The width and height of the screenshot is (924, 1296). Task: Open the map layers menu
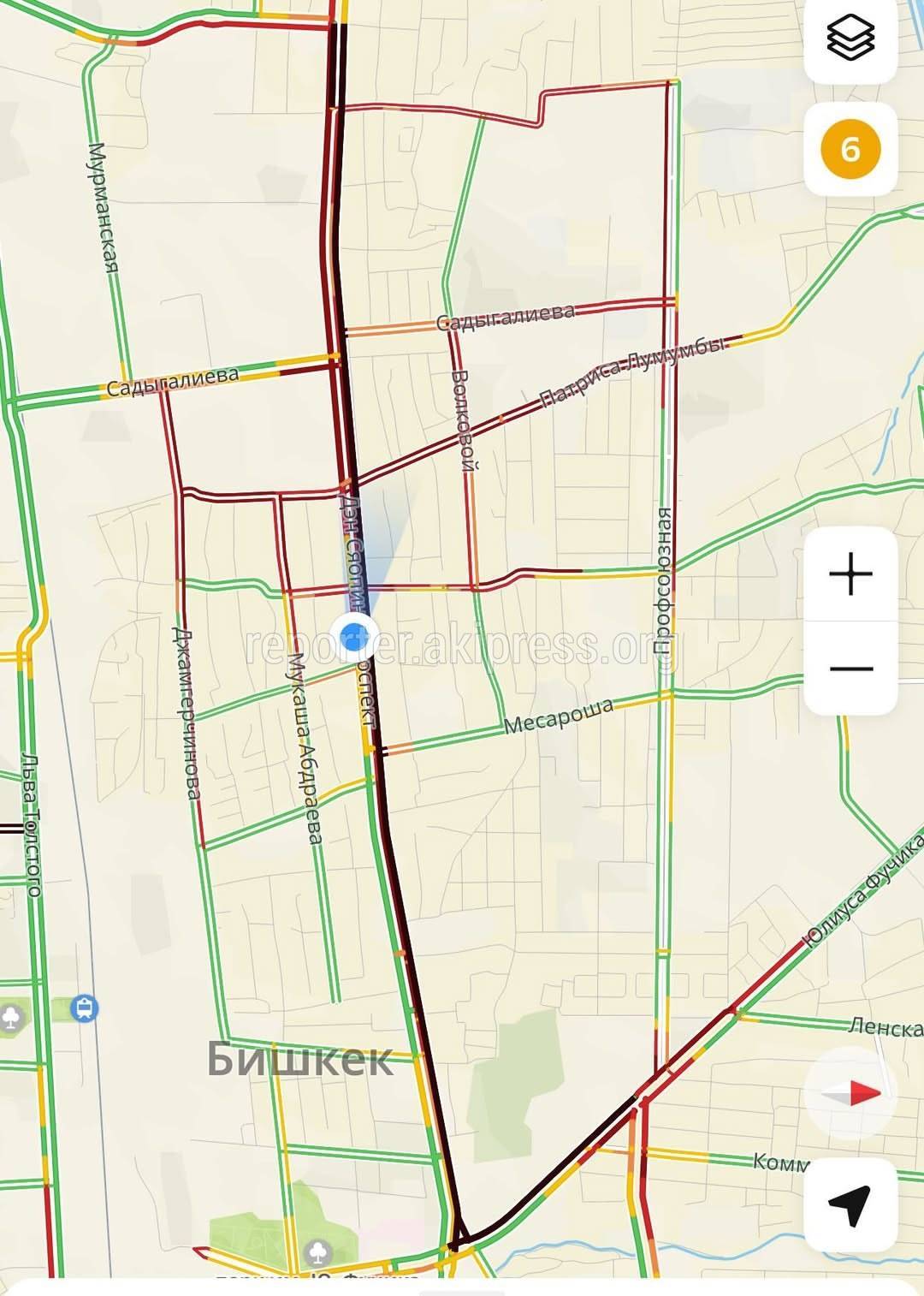(850, 38)
